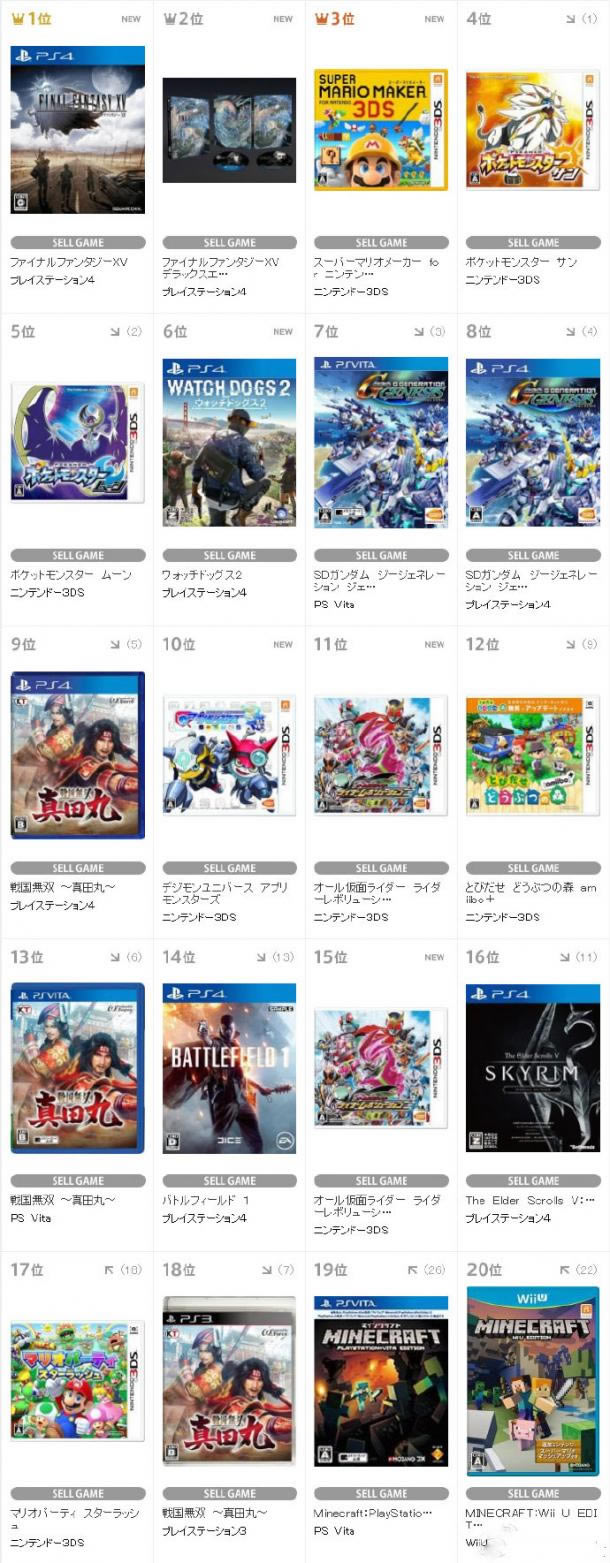This screenshot has height=1563, width=610.
Task: Open the rank 1 Final Fantasy XV card
Action: [77, 129]
